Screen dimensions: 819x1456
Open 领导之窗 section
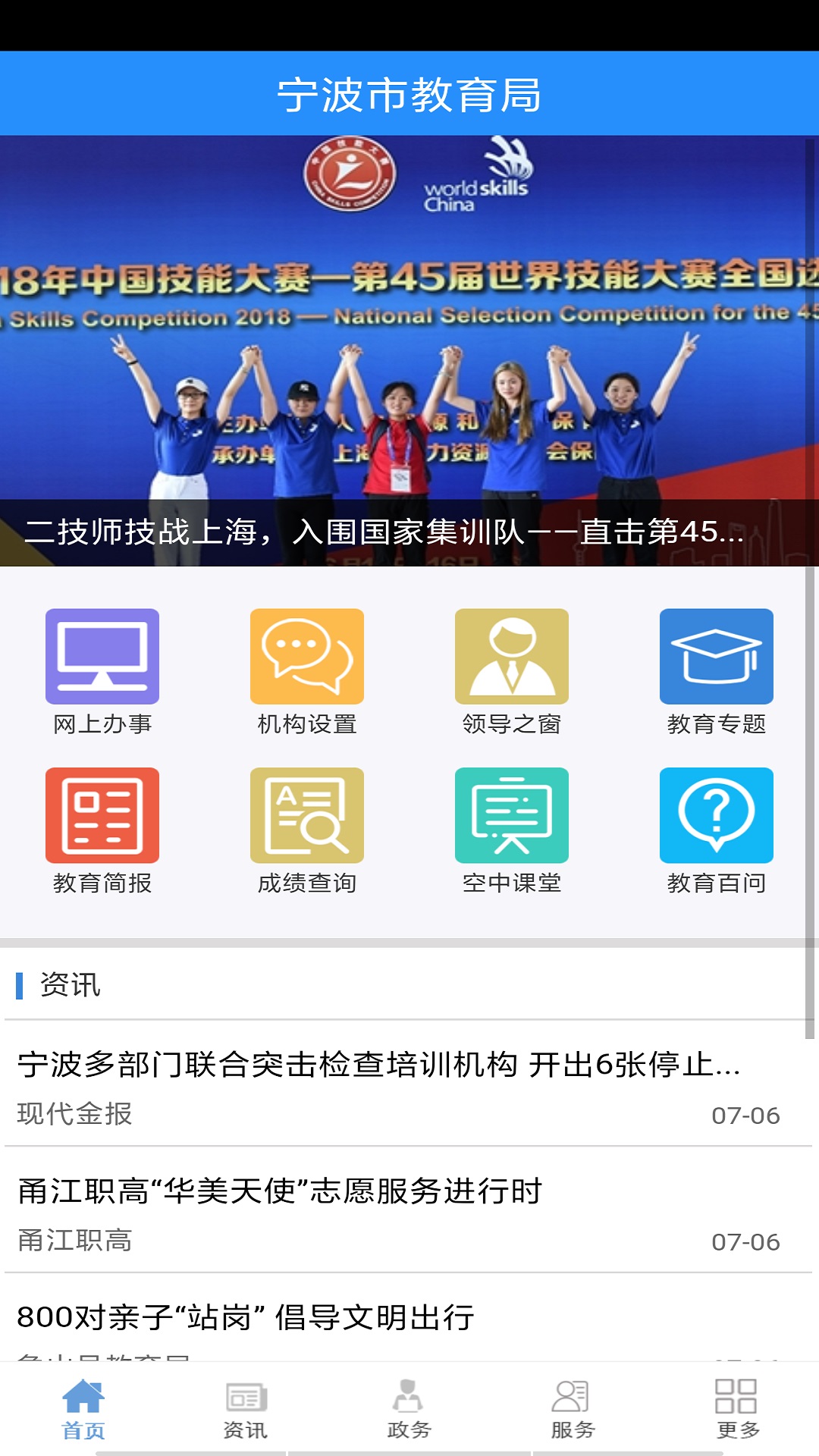click(512, 671)
